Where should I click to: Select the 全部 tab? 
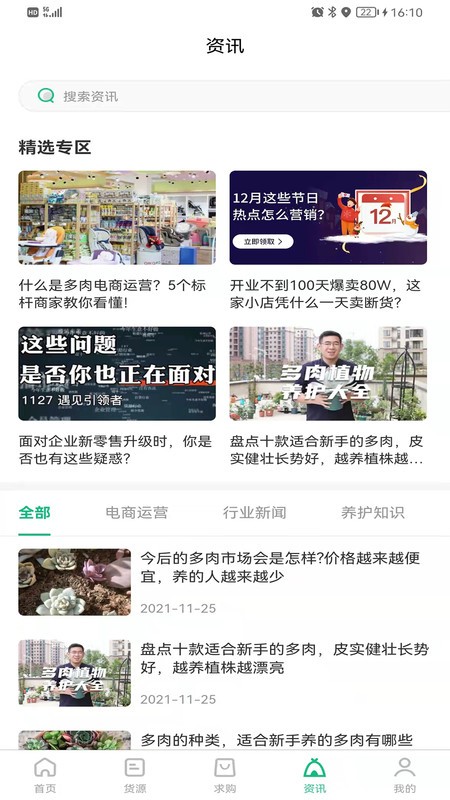point(34,512)
